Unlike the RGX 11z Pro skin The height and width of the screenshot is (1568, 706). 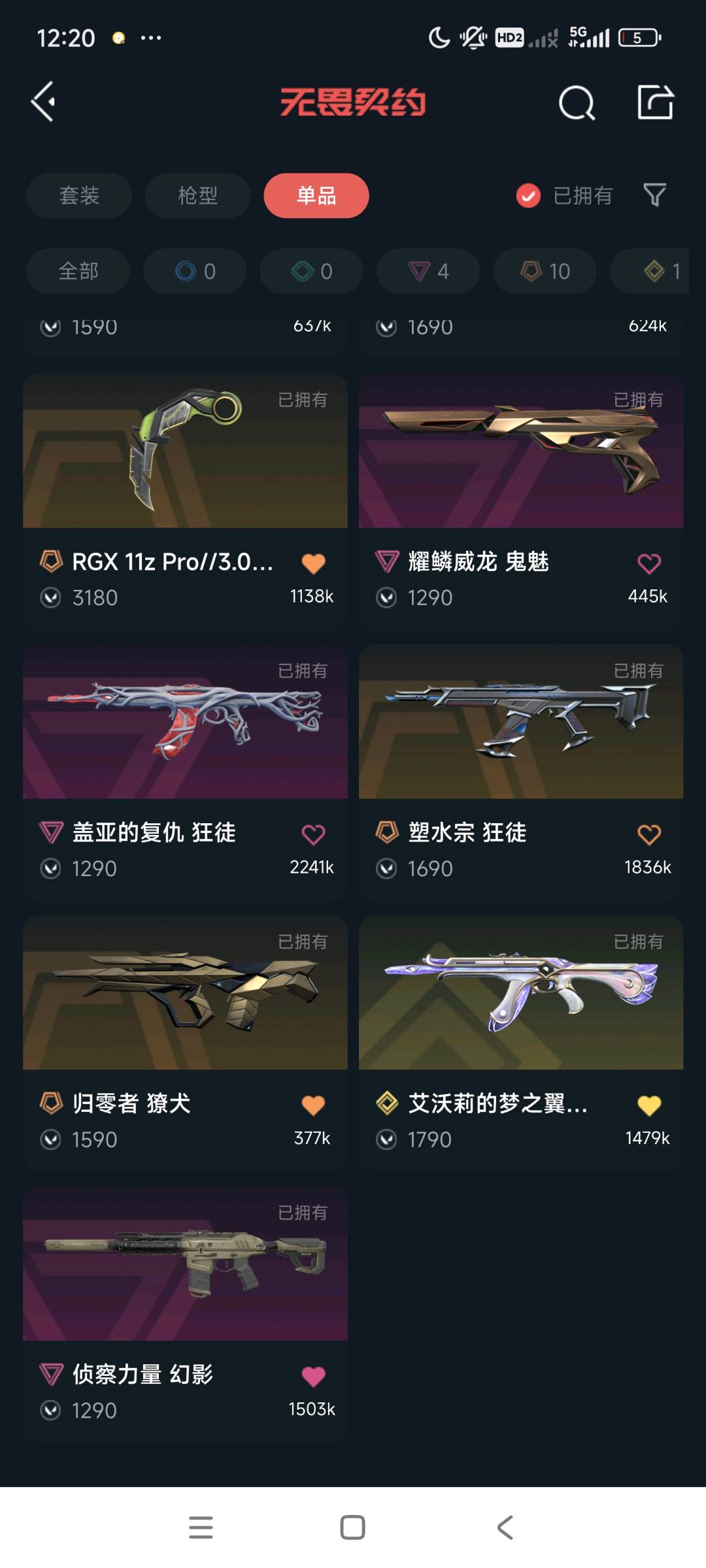click(313, 563)
